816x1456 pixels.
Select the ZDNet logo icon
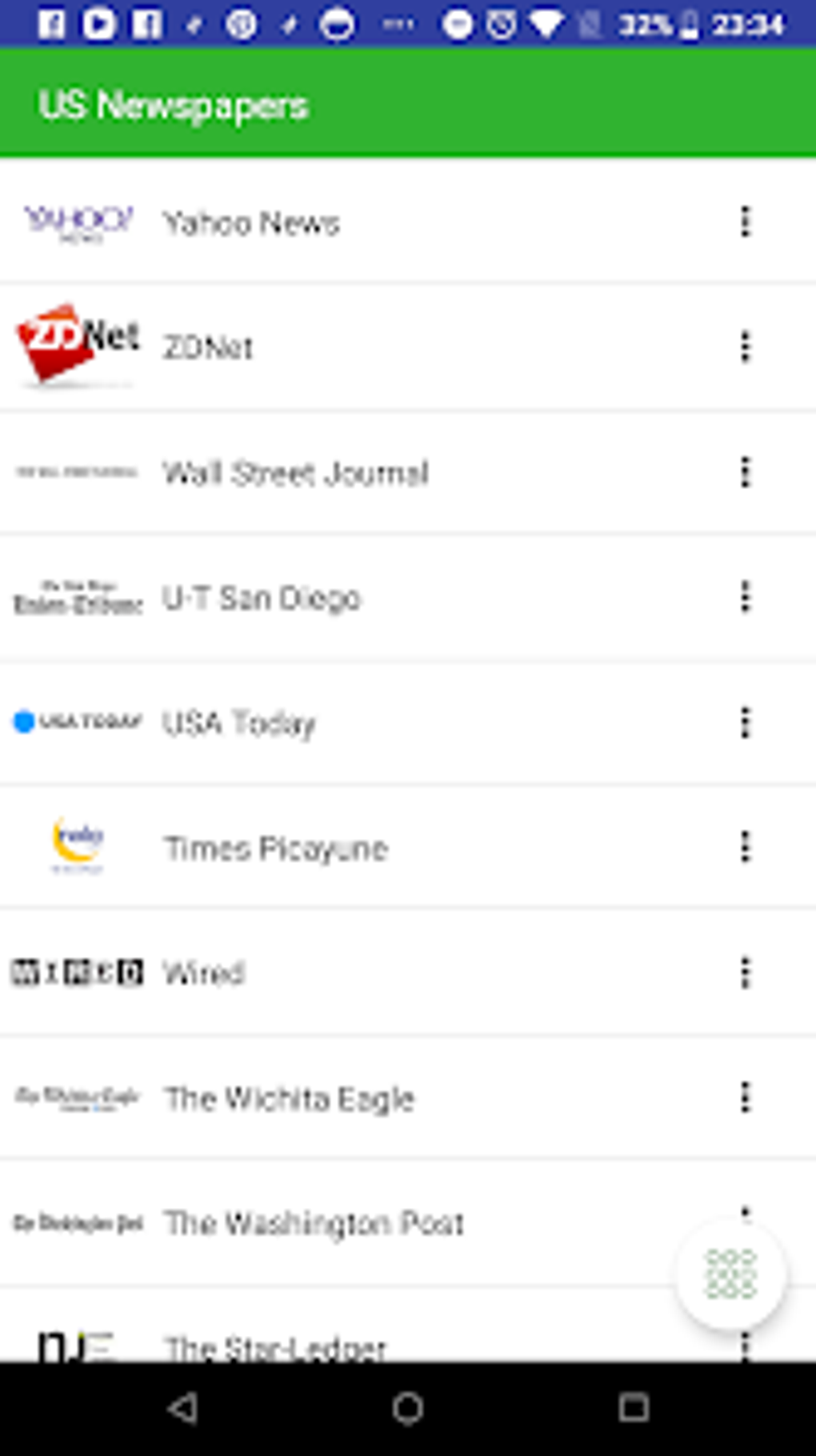click(x=78, y=346)
